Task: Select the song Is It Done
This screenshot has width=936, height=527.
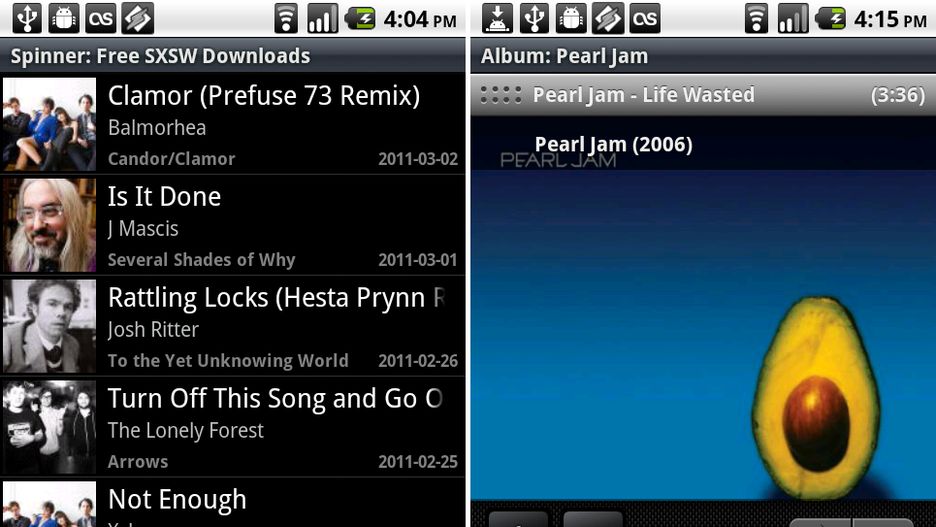Action: click(x=262, y=225)
